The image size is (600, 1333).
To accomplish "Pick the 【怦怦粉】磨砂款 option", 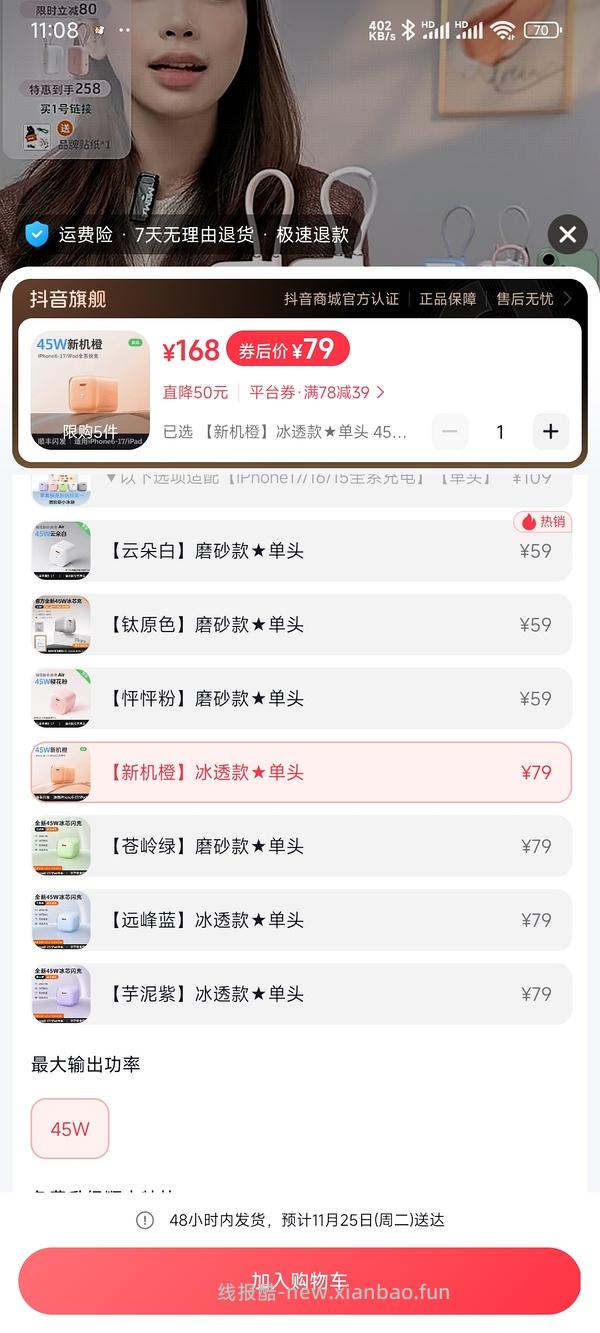I will [301, 698].
